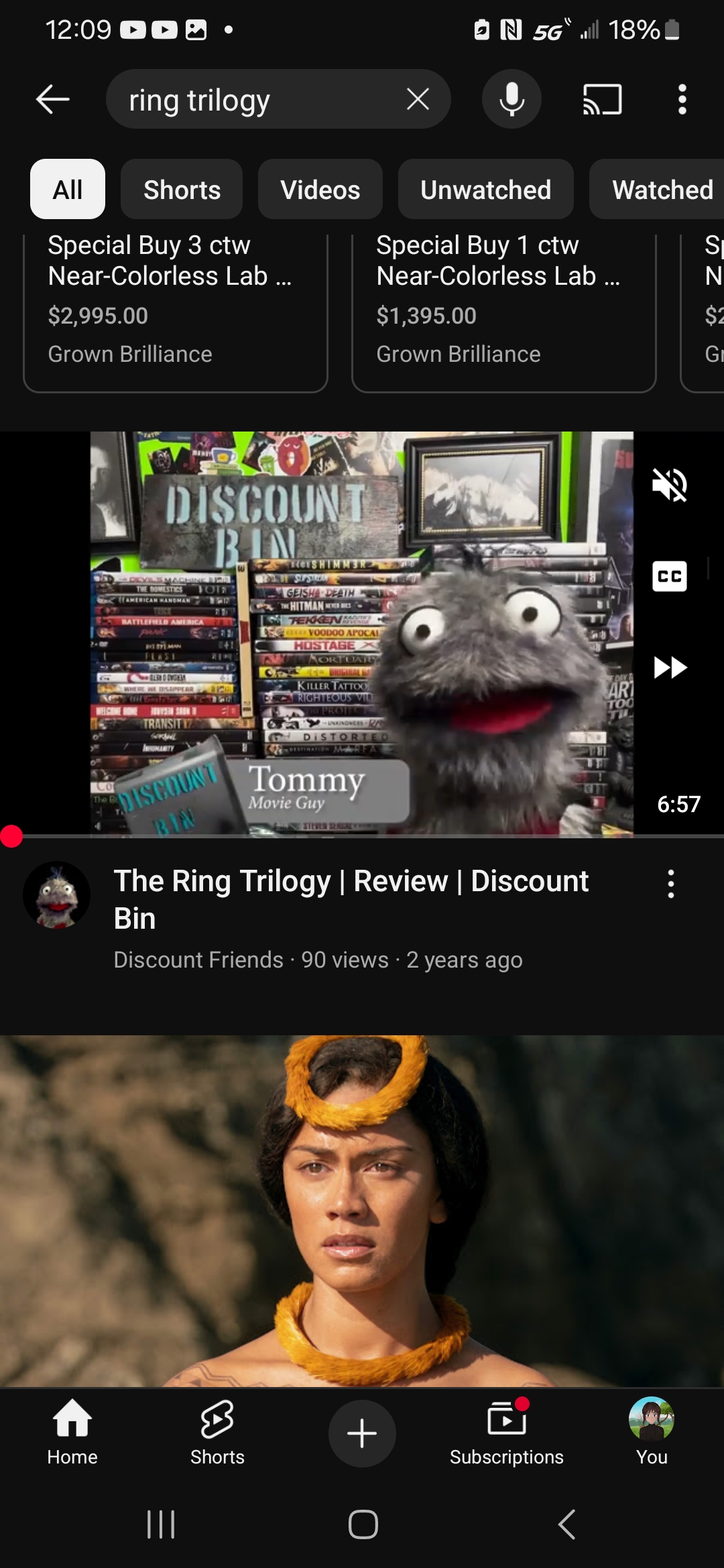Switch to the Subscriptions tab

(507, 1432)
